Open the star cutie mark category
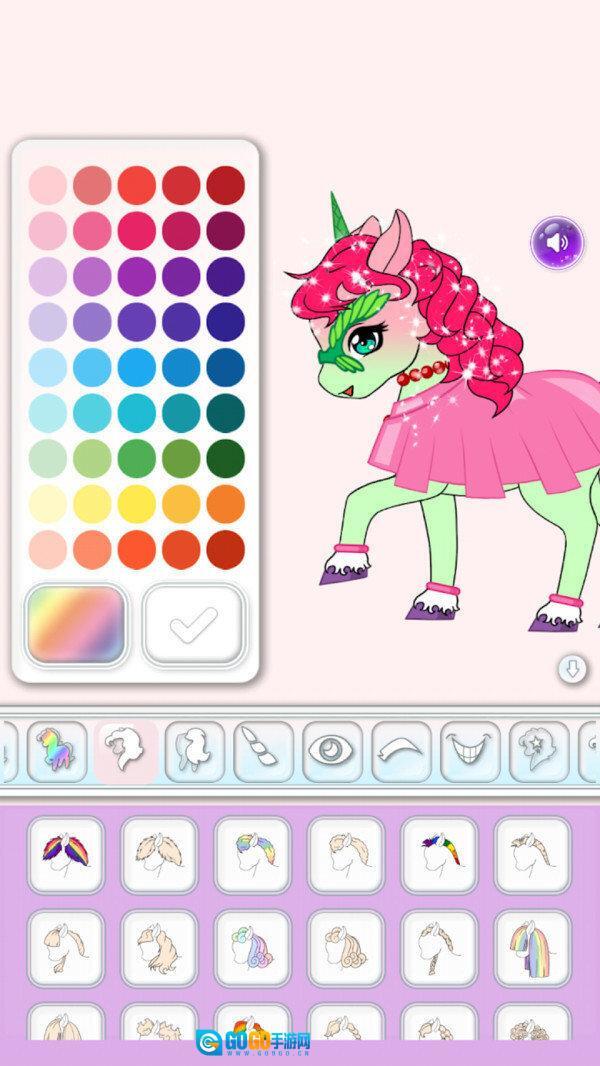Screen dimensions: 600x1066 tap(540, 751)
